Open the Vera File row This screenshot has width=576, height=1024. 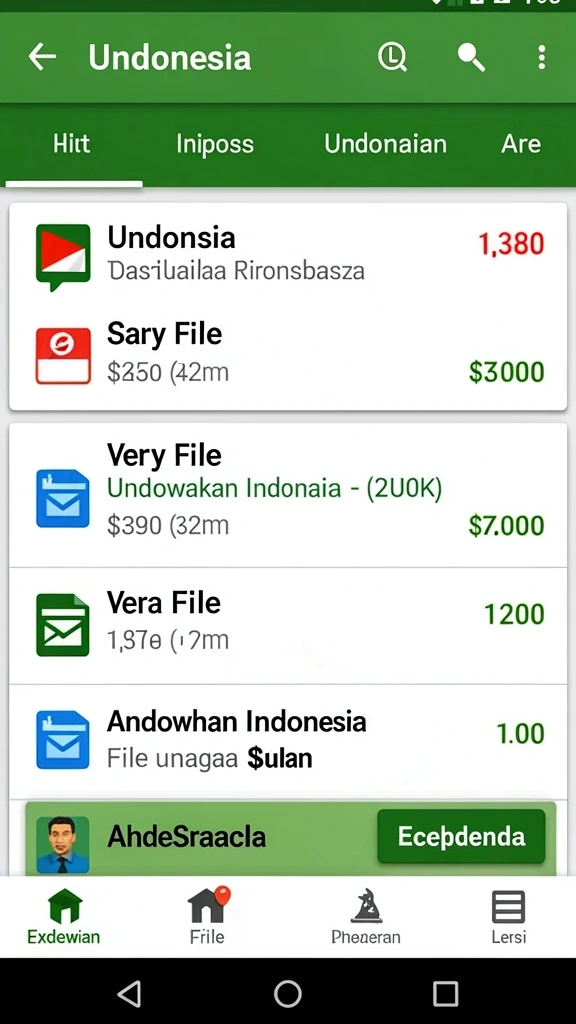[288, 626]
